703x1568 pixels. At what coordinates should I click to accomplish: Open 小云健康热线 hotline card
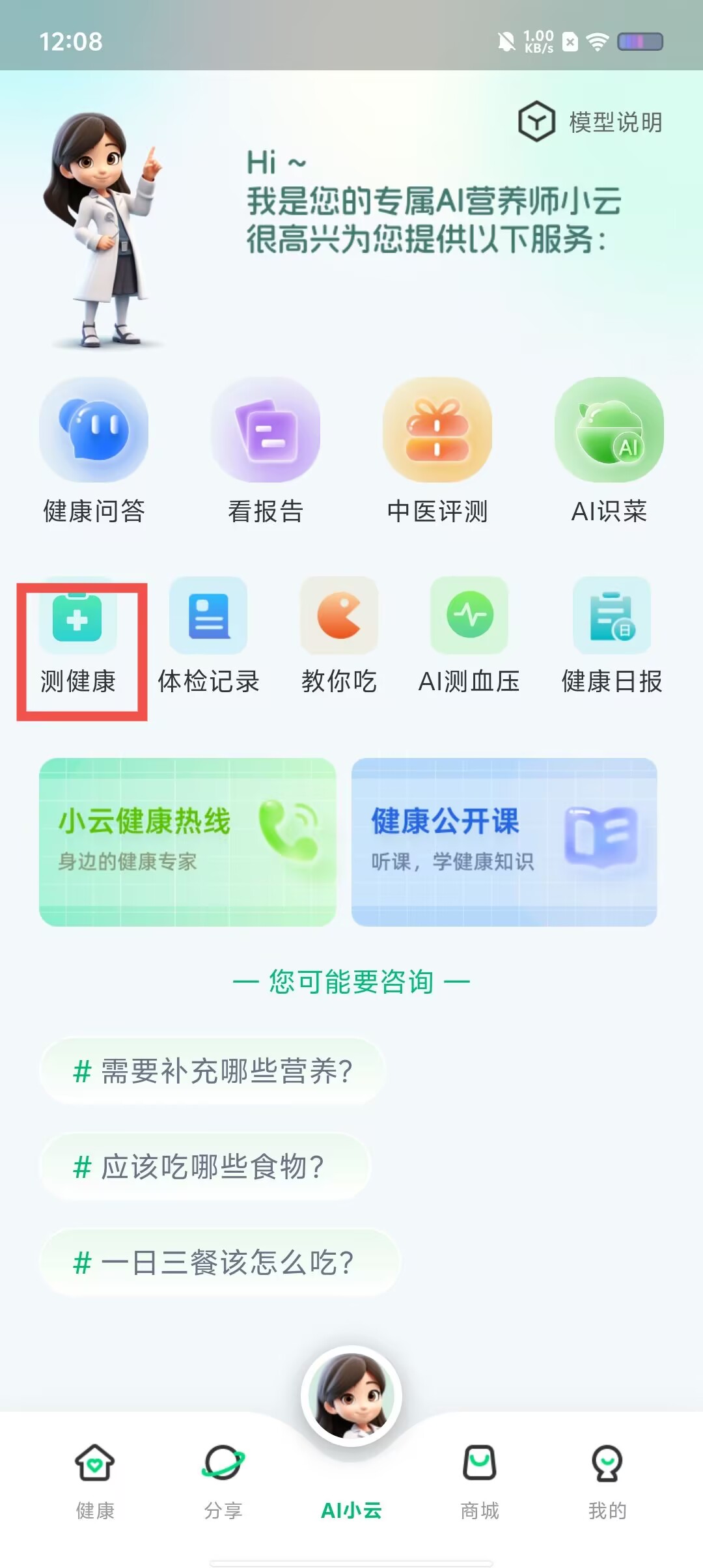187,841
